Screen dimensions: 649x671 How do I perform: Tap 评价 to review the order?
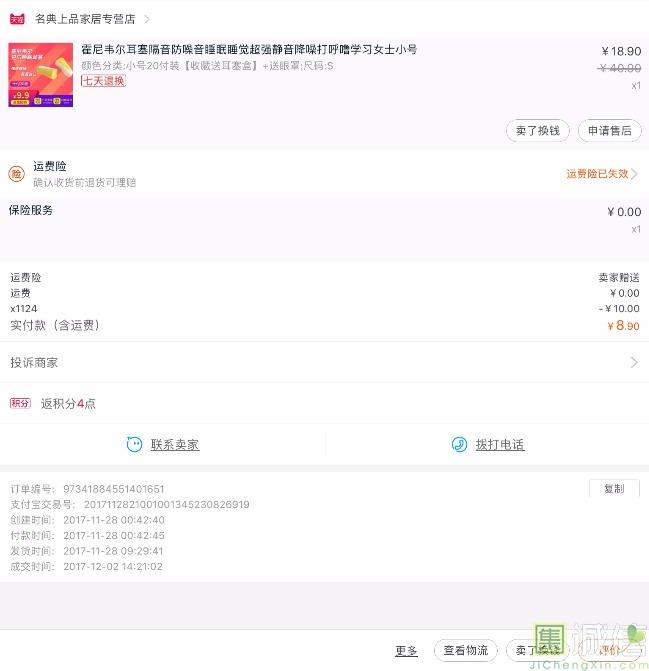tap(608, 651)
